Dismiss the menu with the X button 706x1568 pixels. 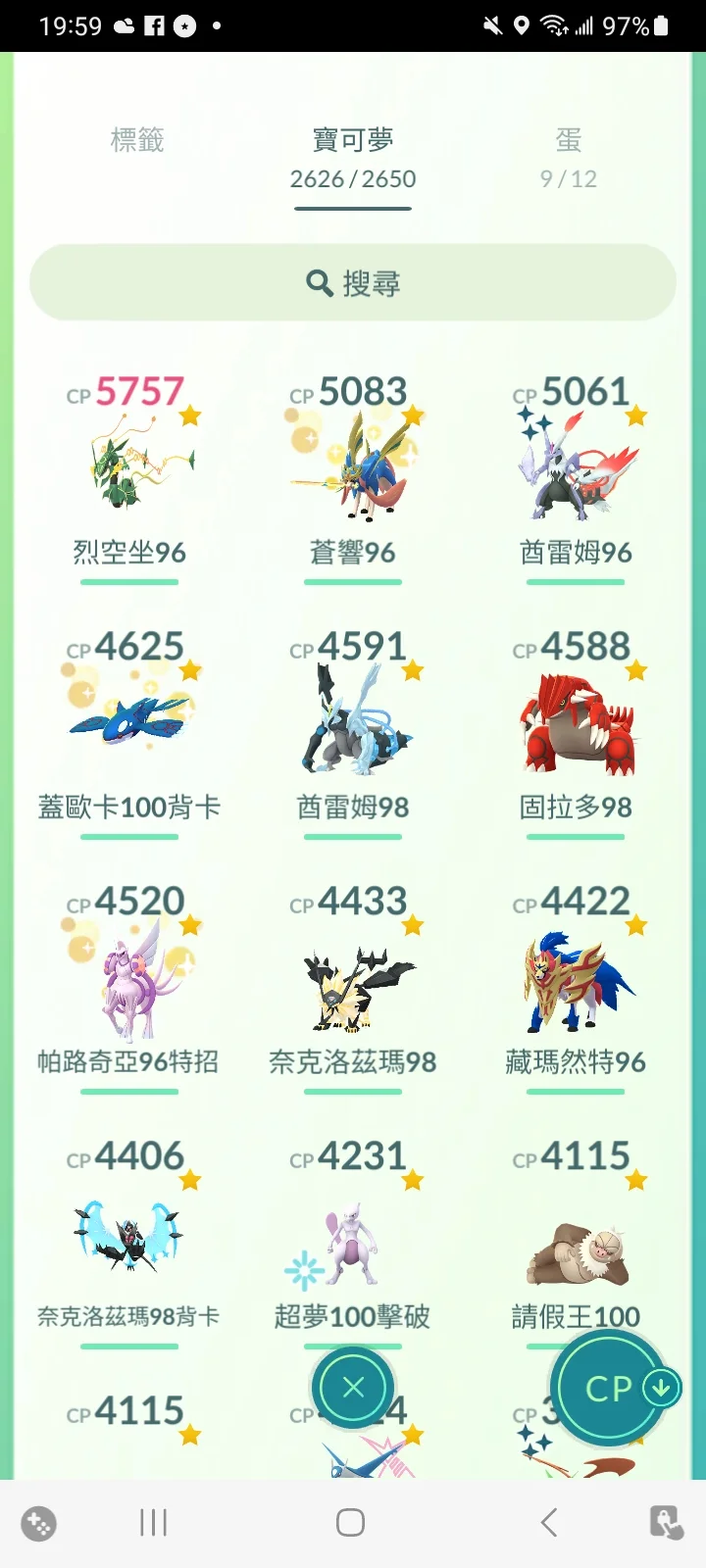351,1388
